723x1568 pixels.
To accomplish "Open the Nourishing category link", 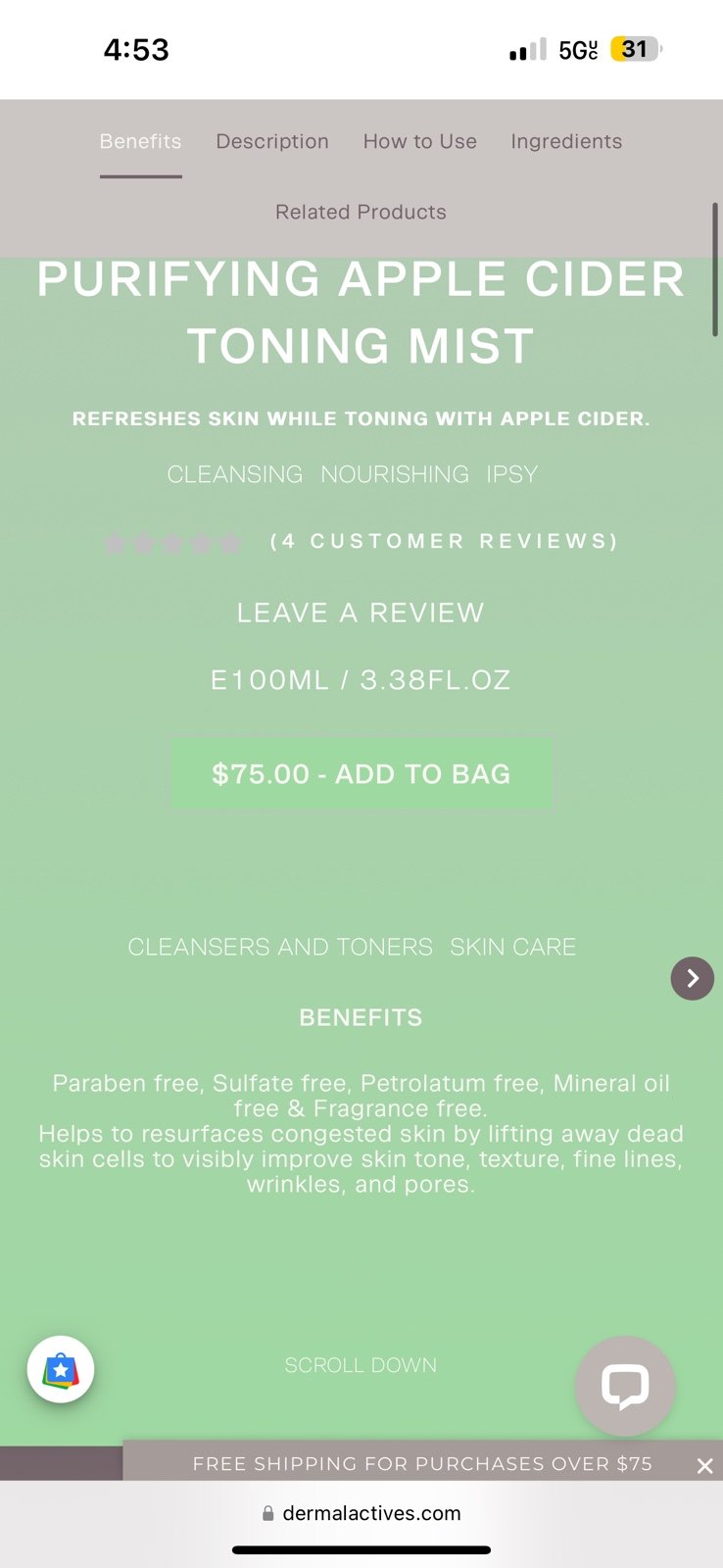I will click(x=395, y=474).
